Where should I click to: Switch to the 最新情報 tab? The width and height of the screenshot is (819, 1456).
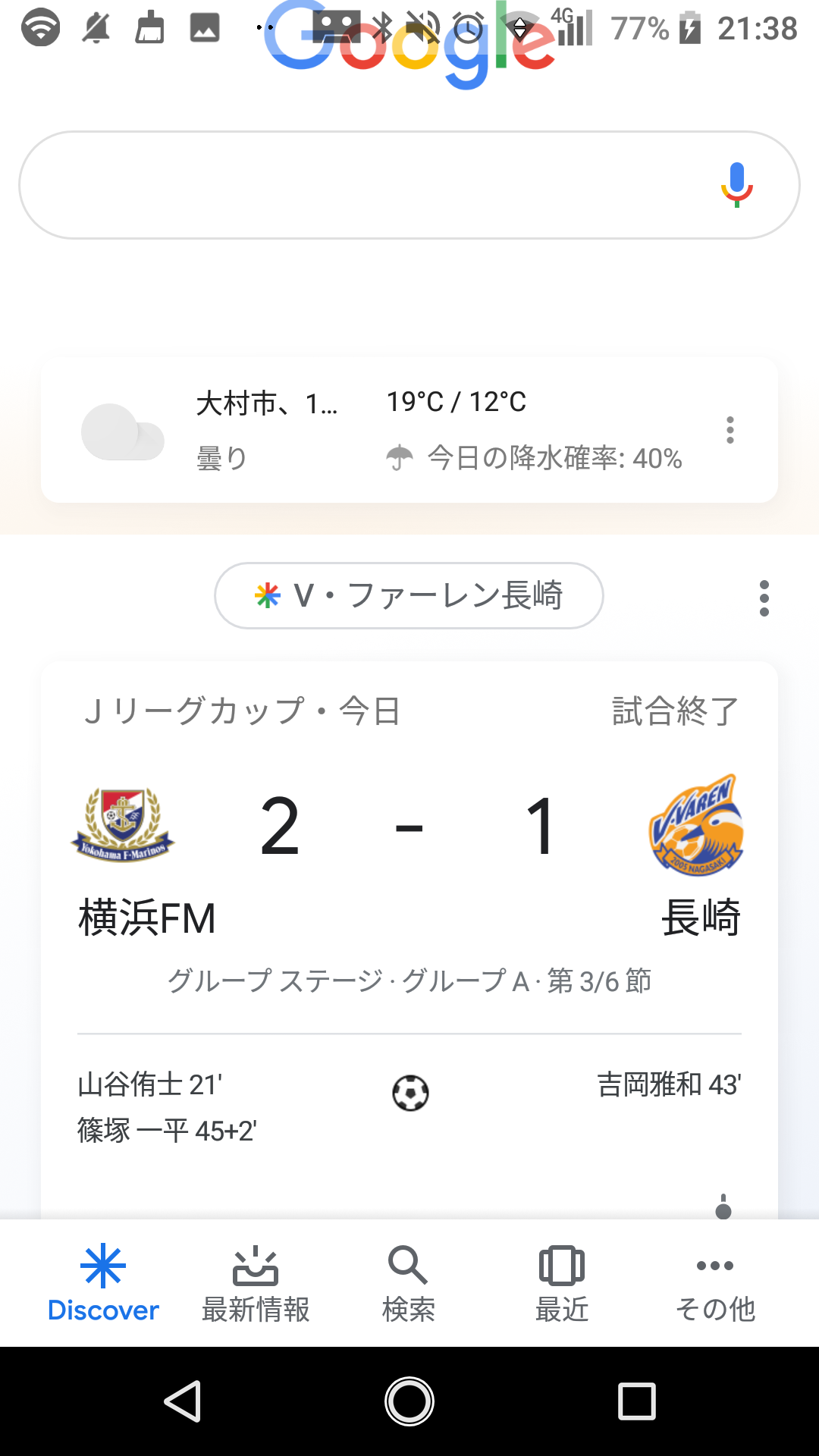256,1283
